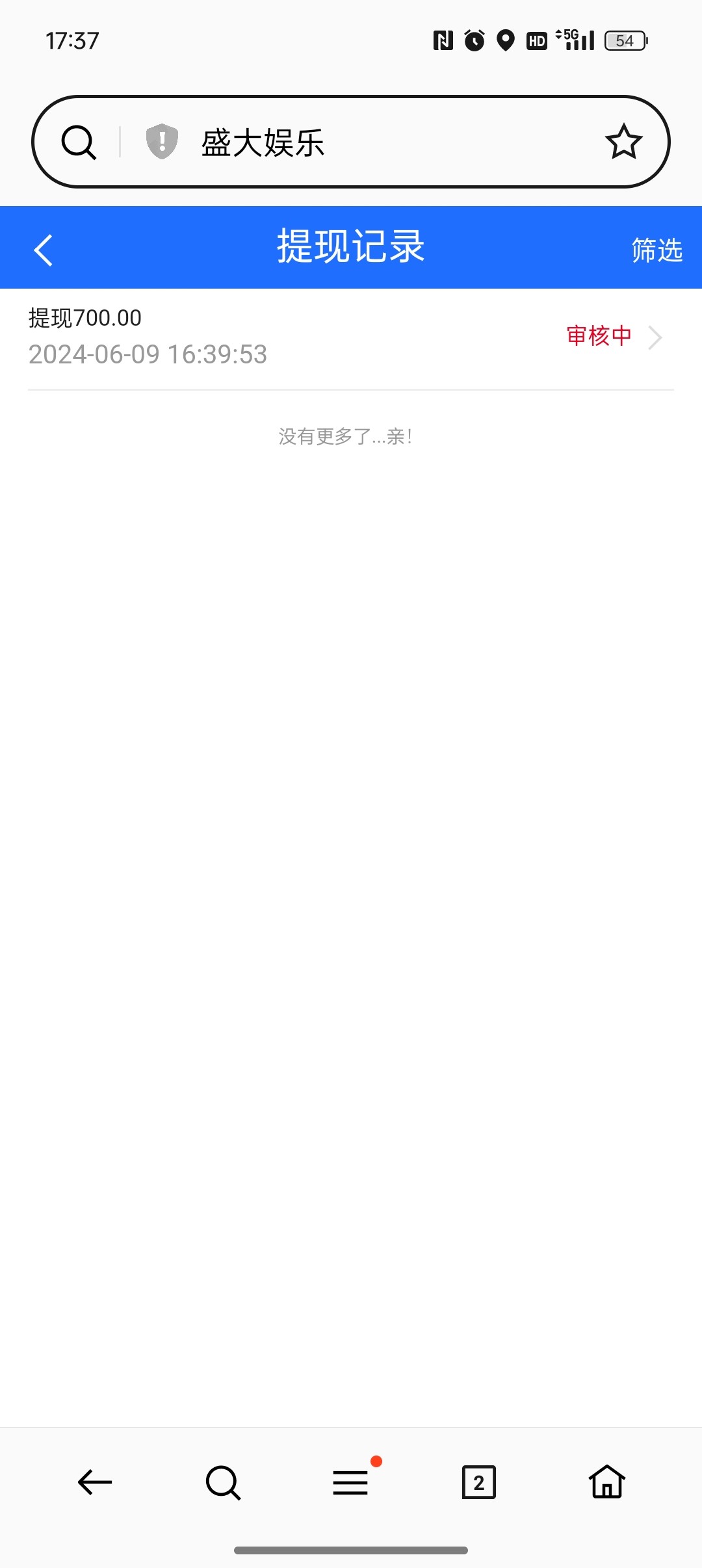This screenshot has width=702, height=1568.
Task: Open the browser menu with red dot
Action: pyautogui.click(x=351, y=1482)
